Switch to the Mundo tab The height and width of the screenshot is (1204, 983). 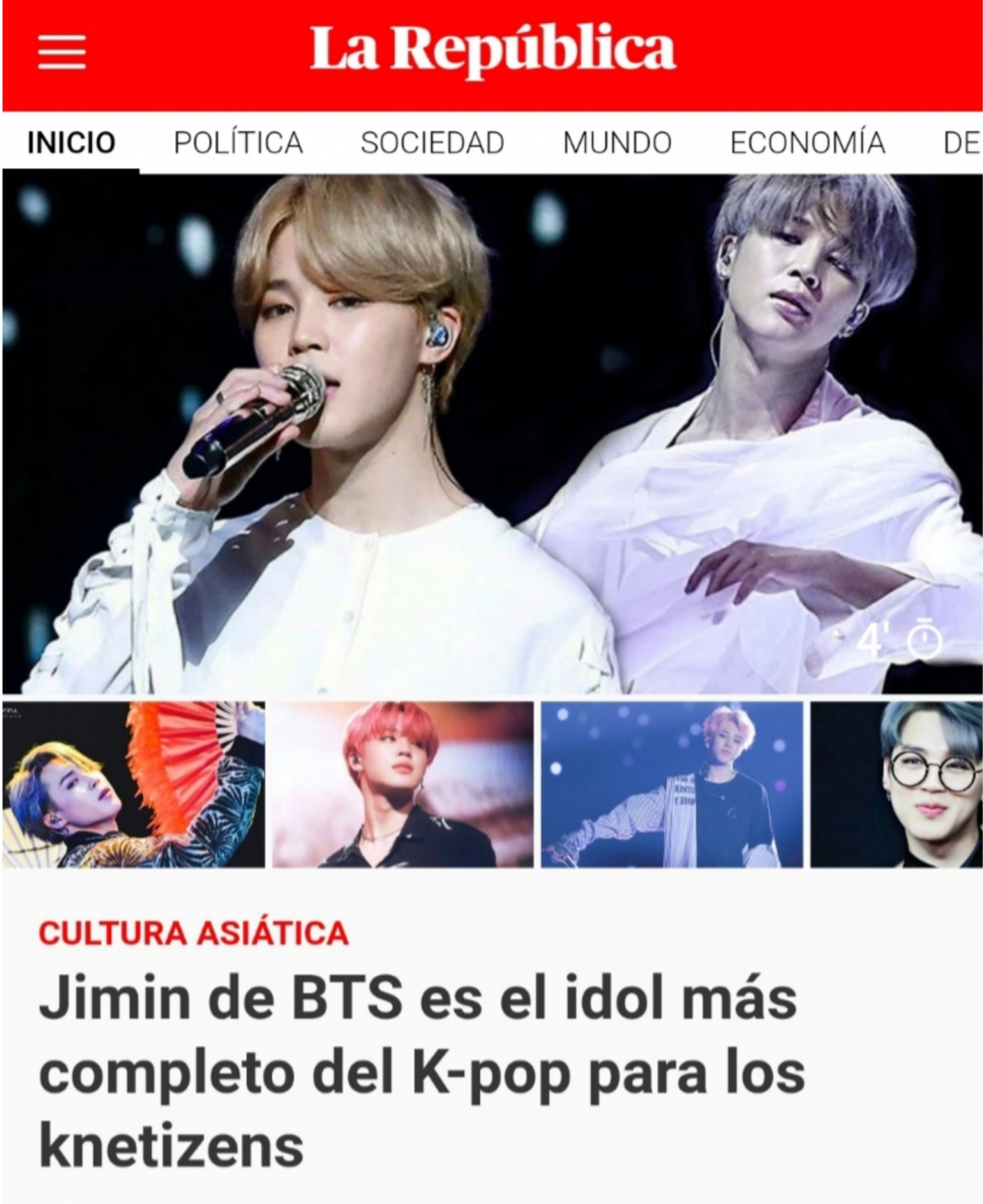pyautogui.click(x=617, y=143)
